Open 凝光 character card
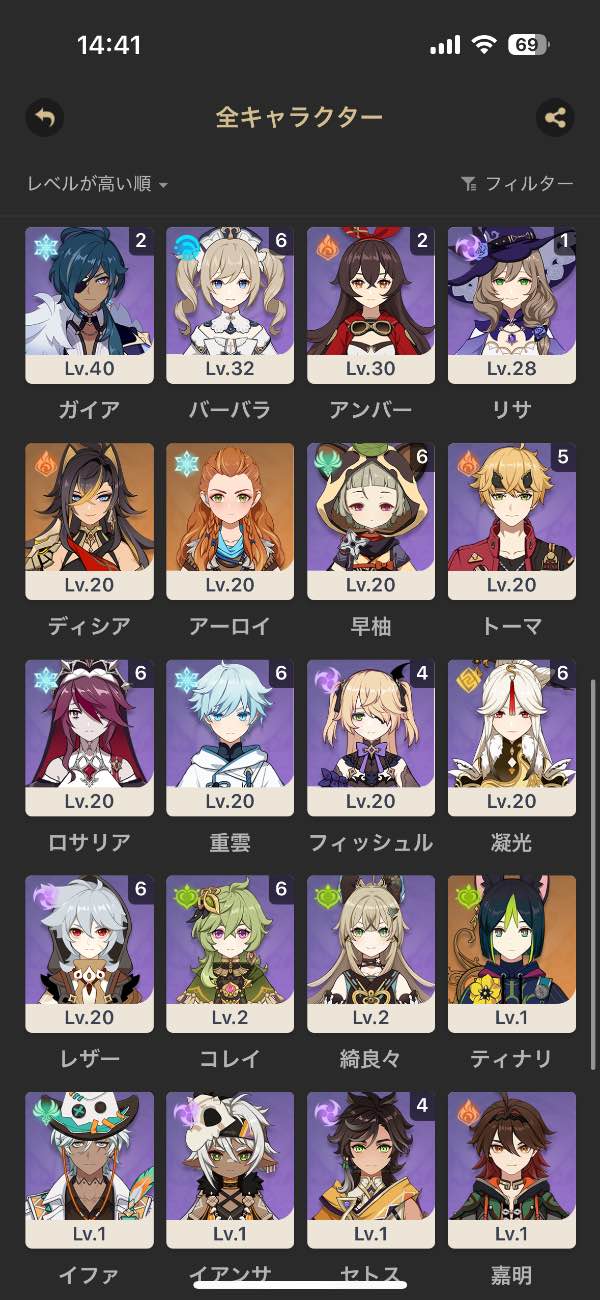 (512, 737)
